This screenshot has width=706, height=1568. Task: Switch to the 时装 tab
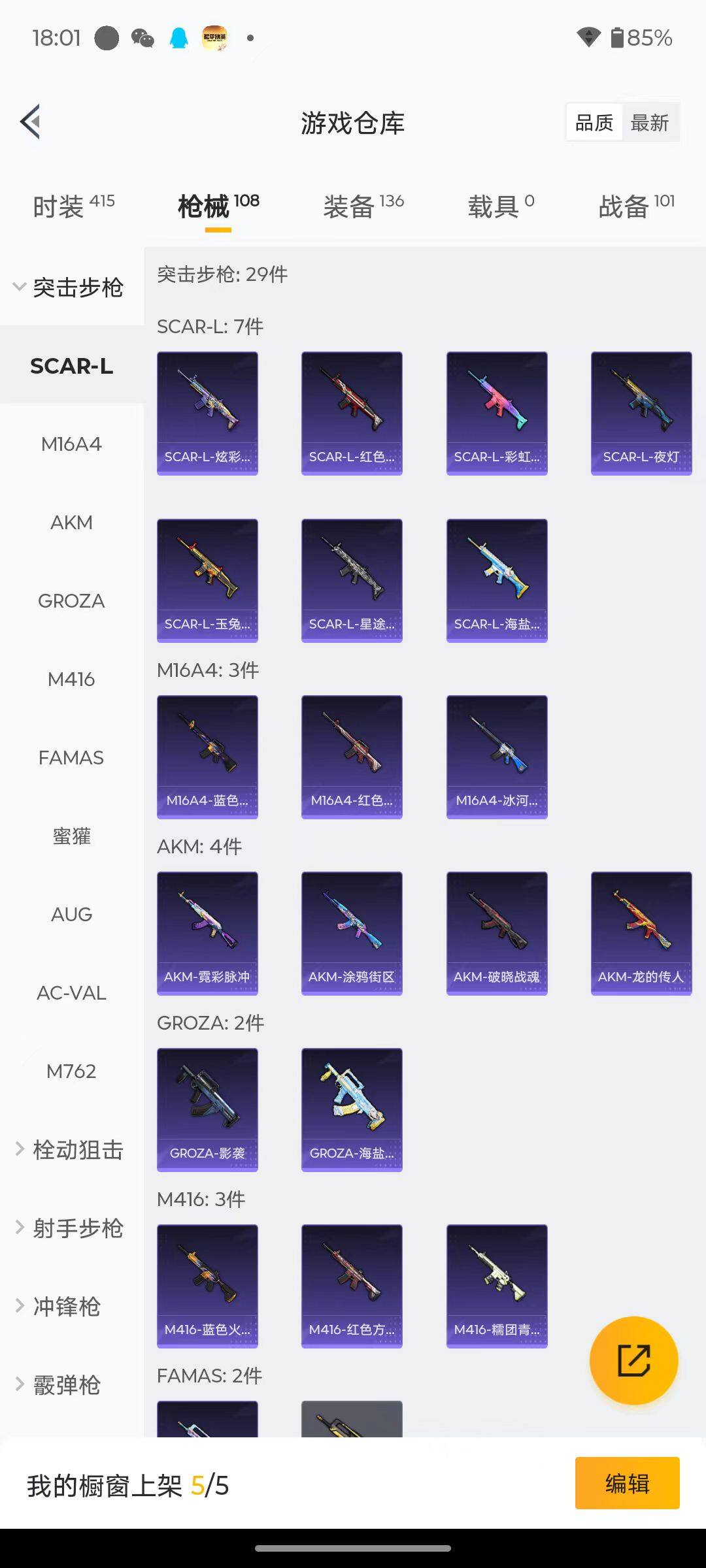pos(73,206)
